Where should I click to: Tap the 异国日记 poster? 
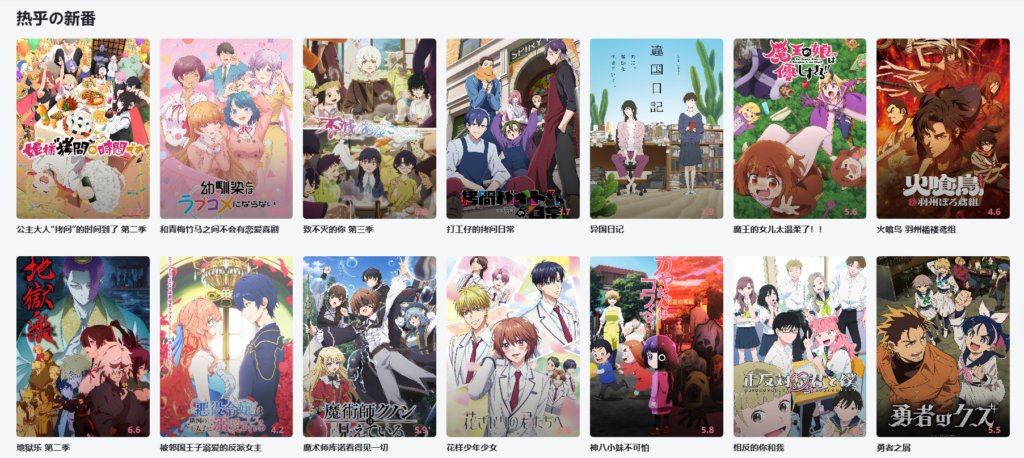click(656, 128)
